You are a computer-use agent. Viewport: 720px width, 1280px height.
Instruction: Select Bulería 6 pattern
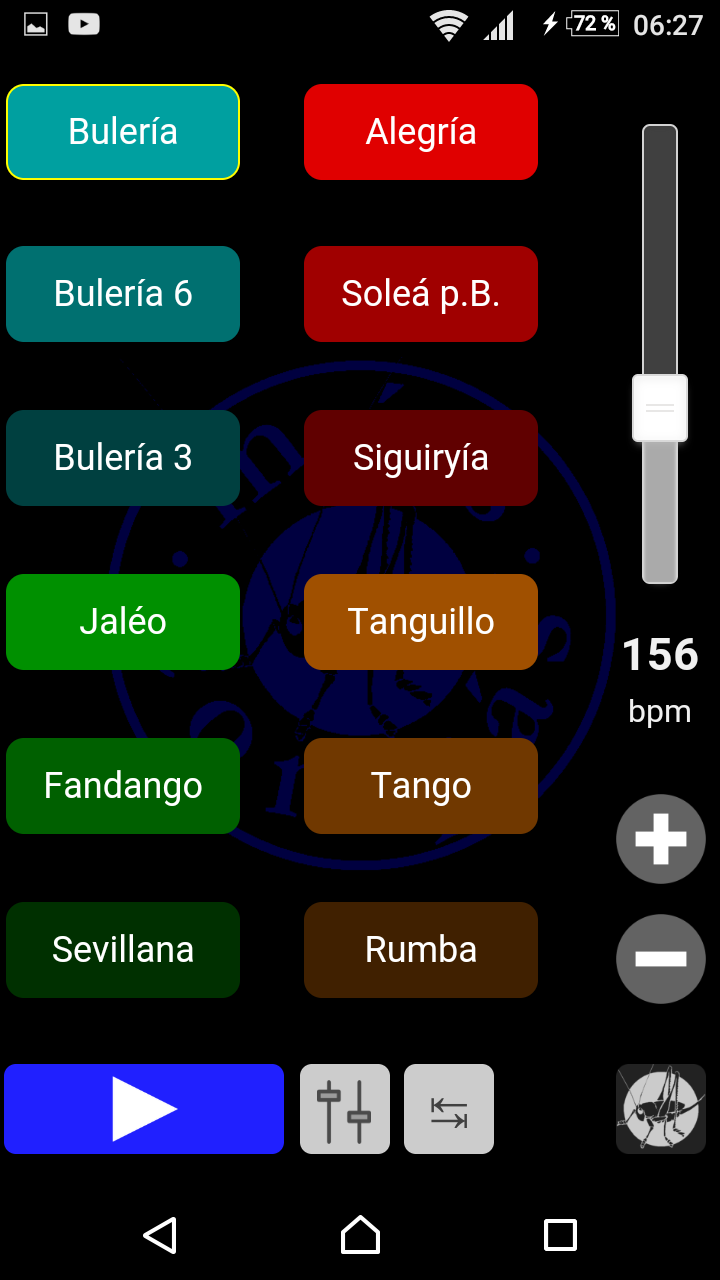click(x=123, y=294)
